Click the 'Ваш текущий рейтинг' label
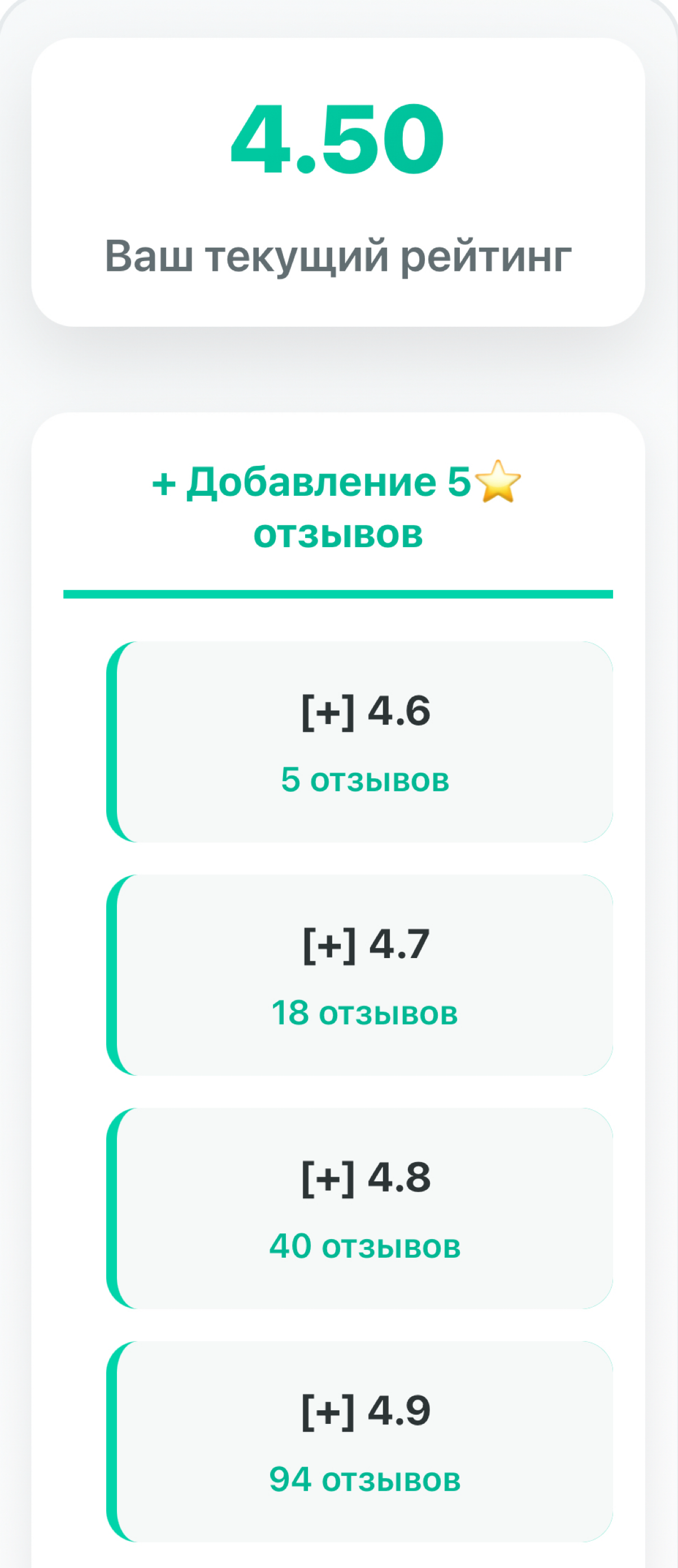Viewport: 678px width, 1568px height. click(338, 255)
